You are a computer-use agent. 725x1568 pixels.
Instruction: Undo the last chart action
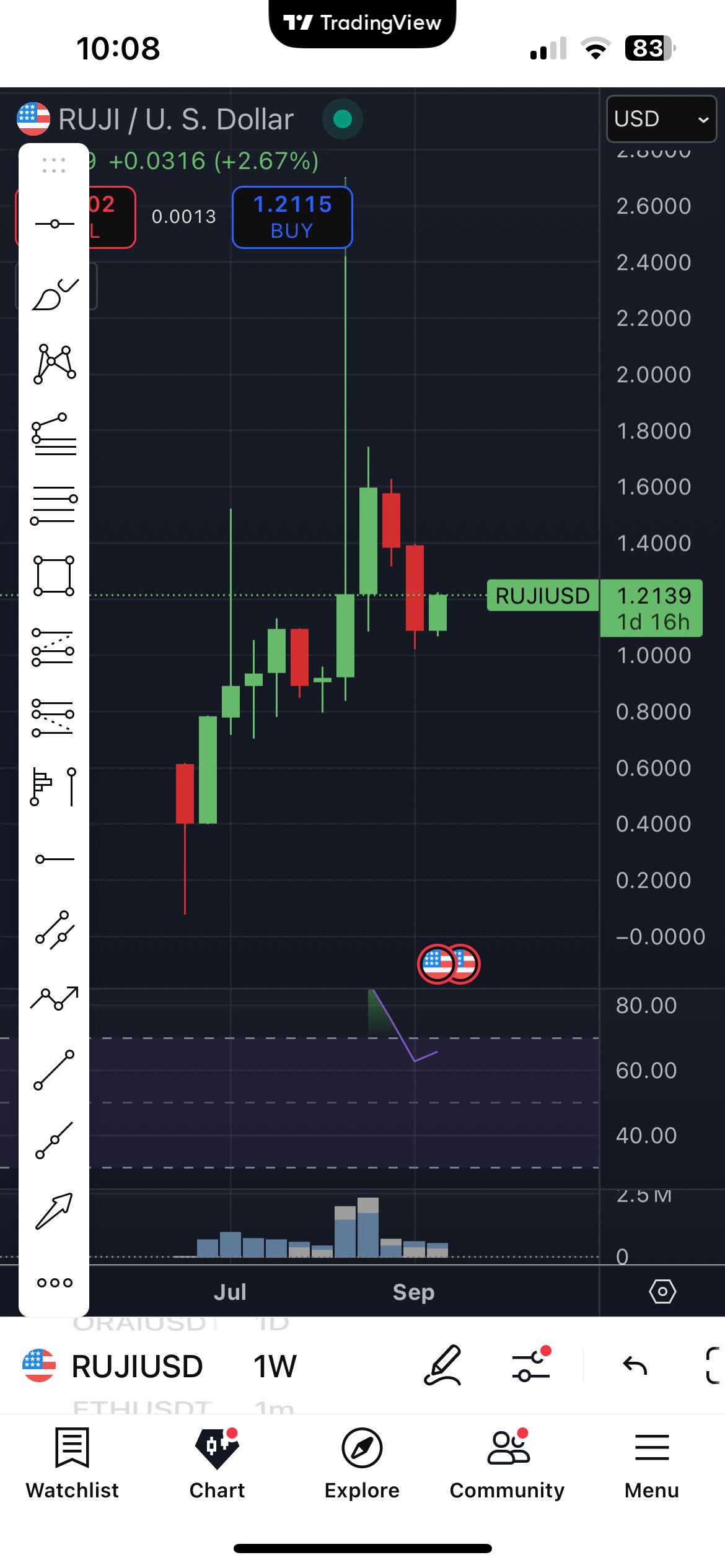pos(635,1365)
